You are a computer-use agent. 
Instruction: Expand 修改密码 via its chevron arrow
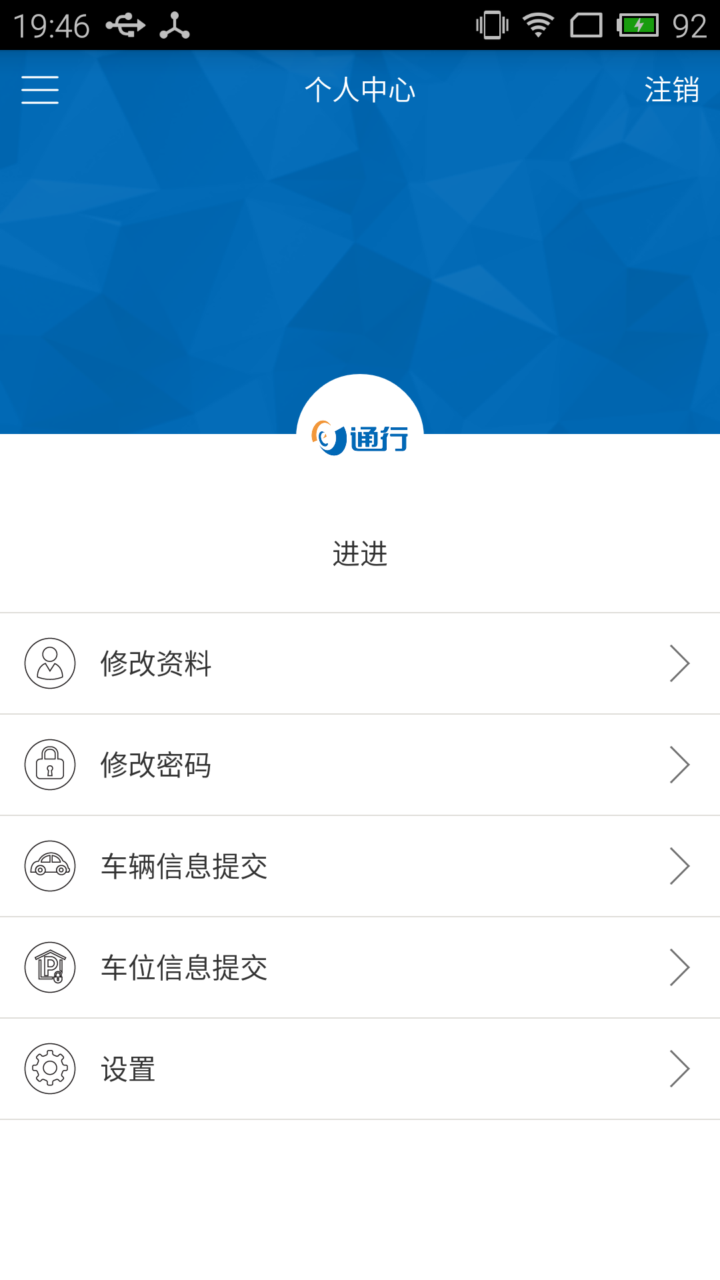point(680,765)
